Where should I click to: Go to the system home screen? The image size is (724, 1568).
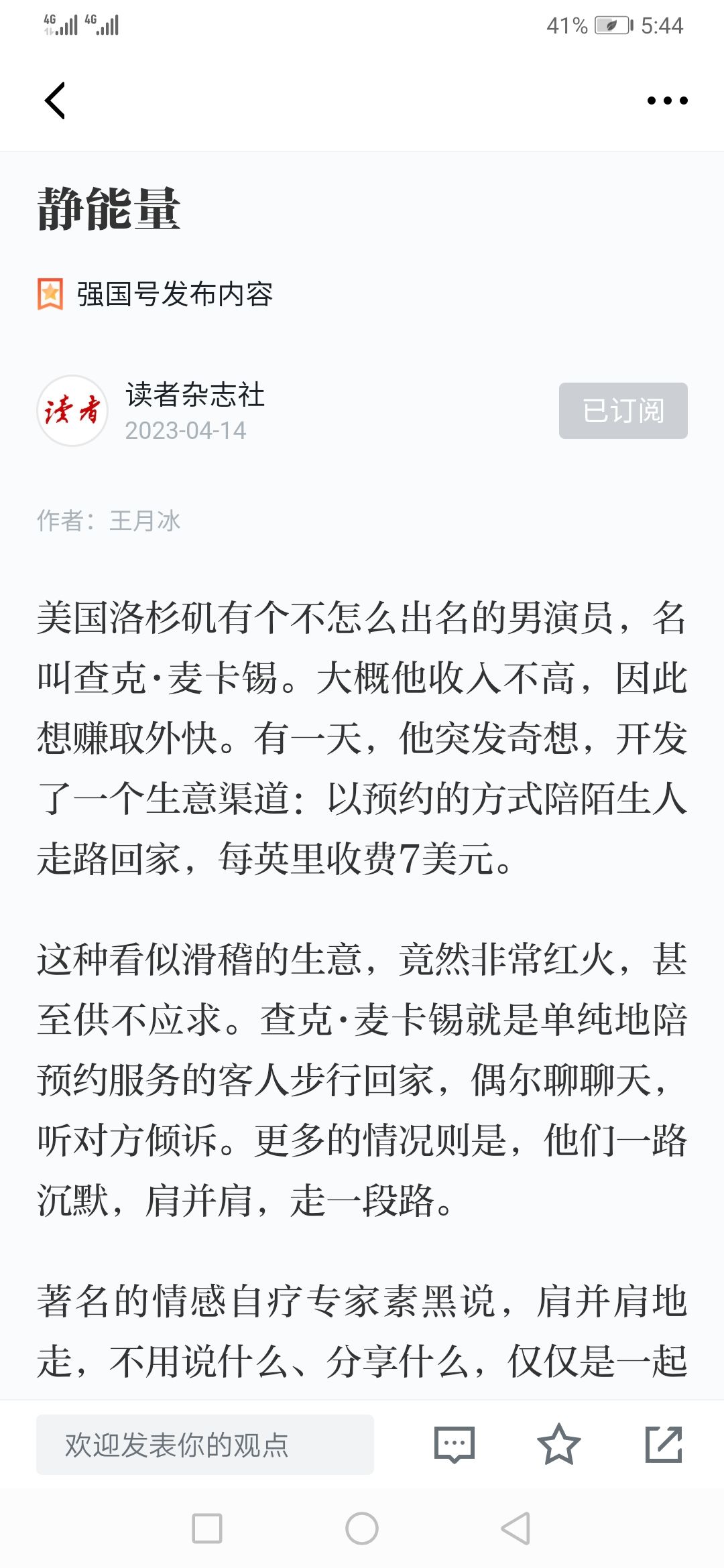click(362, 1528)
